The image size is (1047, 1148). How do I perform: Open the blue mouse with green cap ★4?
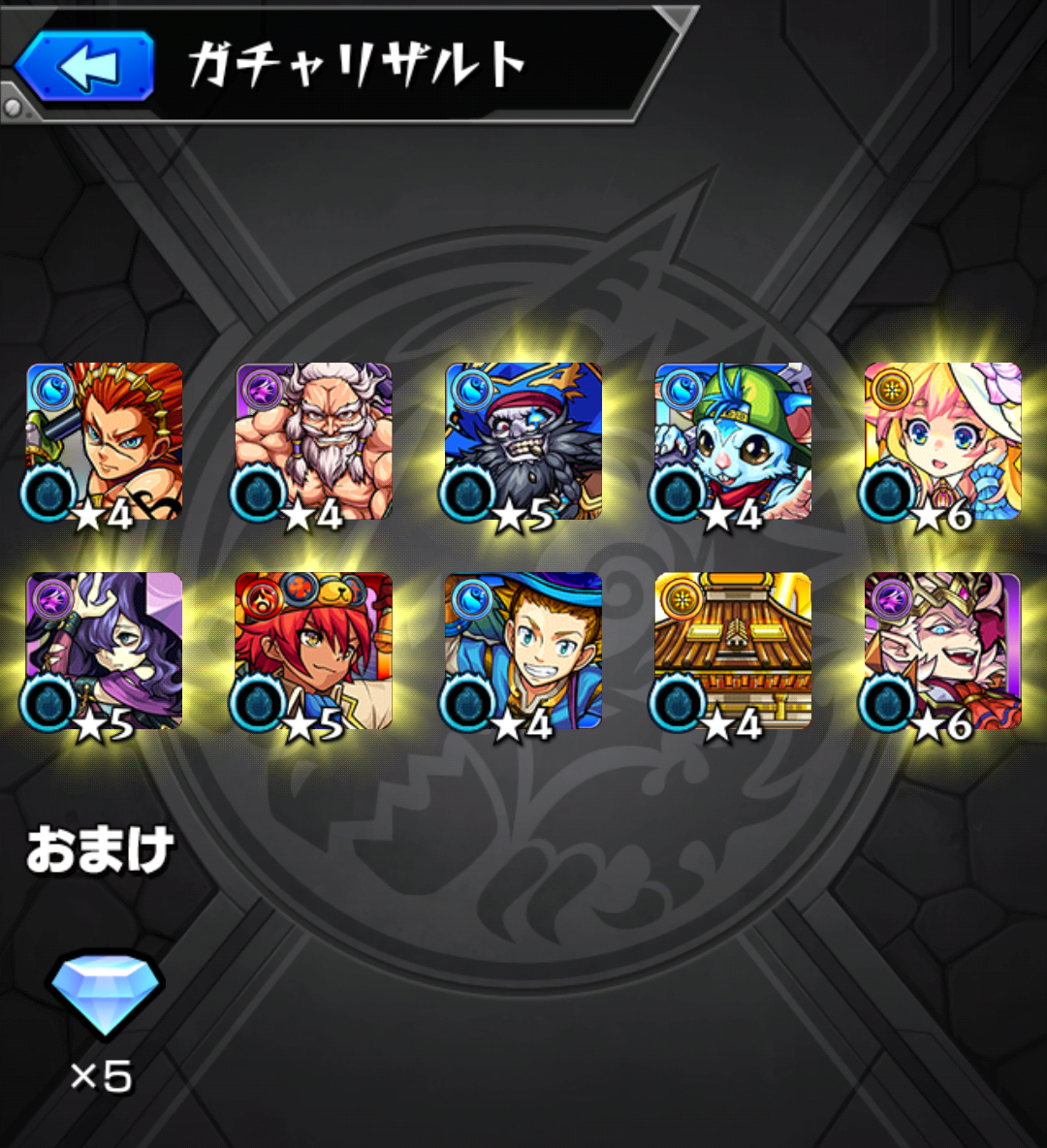tap(733, 442)
